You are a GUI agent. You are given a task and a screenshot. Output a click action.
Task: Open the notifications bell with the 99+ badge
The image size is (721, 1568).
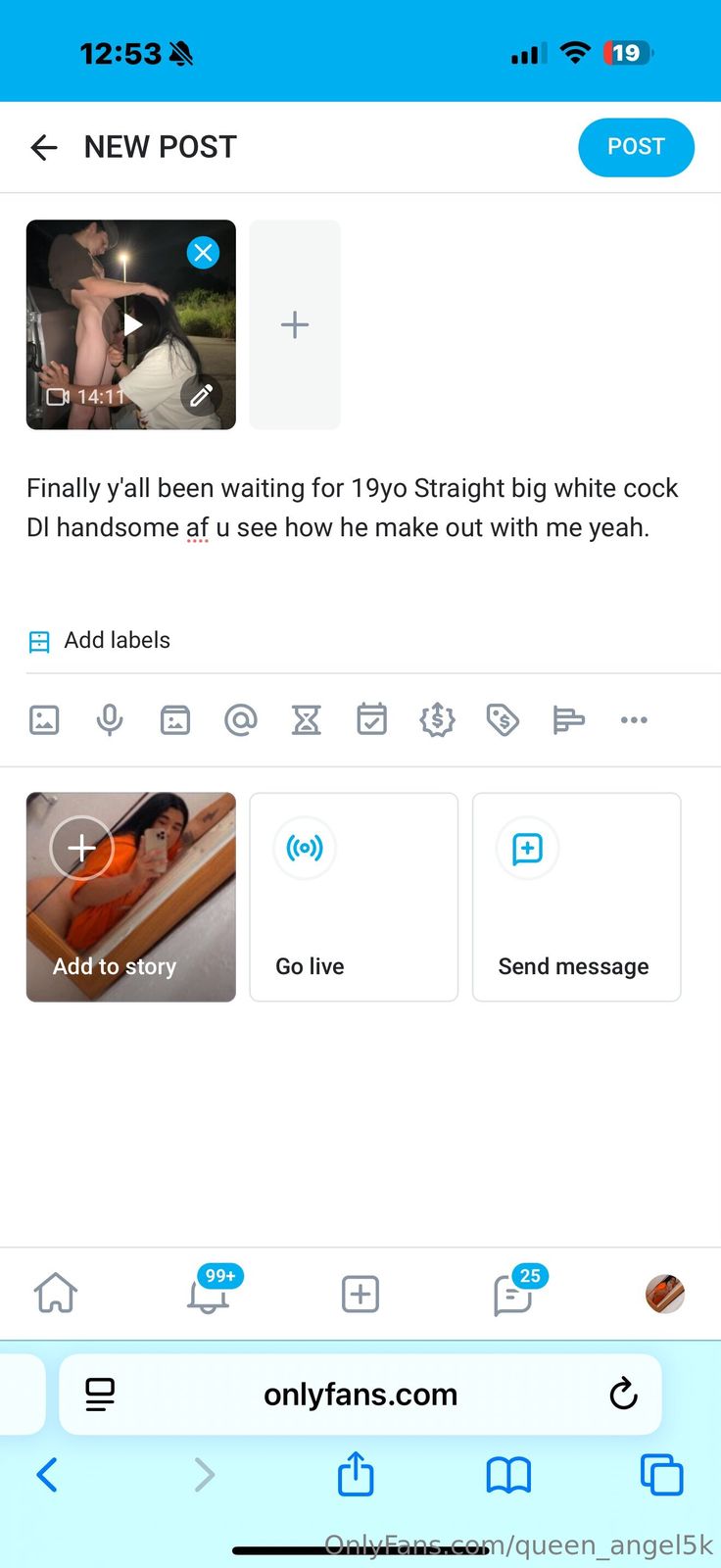[x=209, y=1295]
